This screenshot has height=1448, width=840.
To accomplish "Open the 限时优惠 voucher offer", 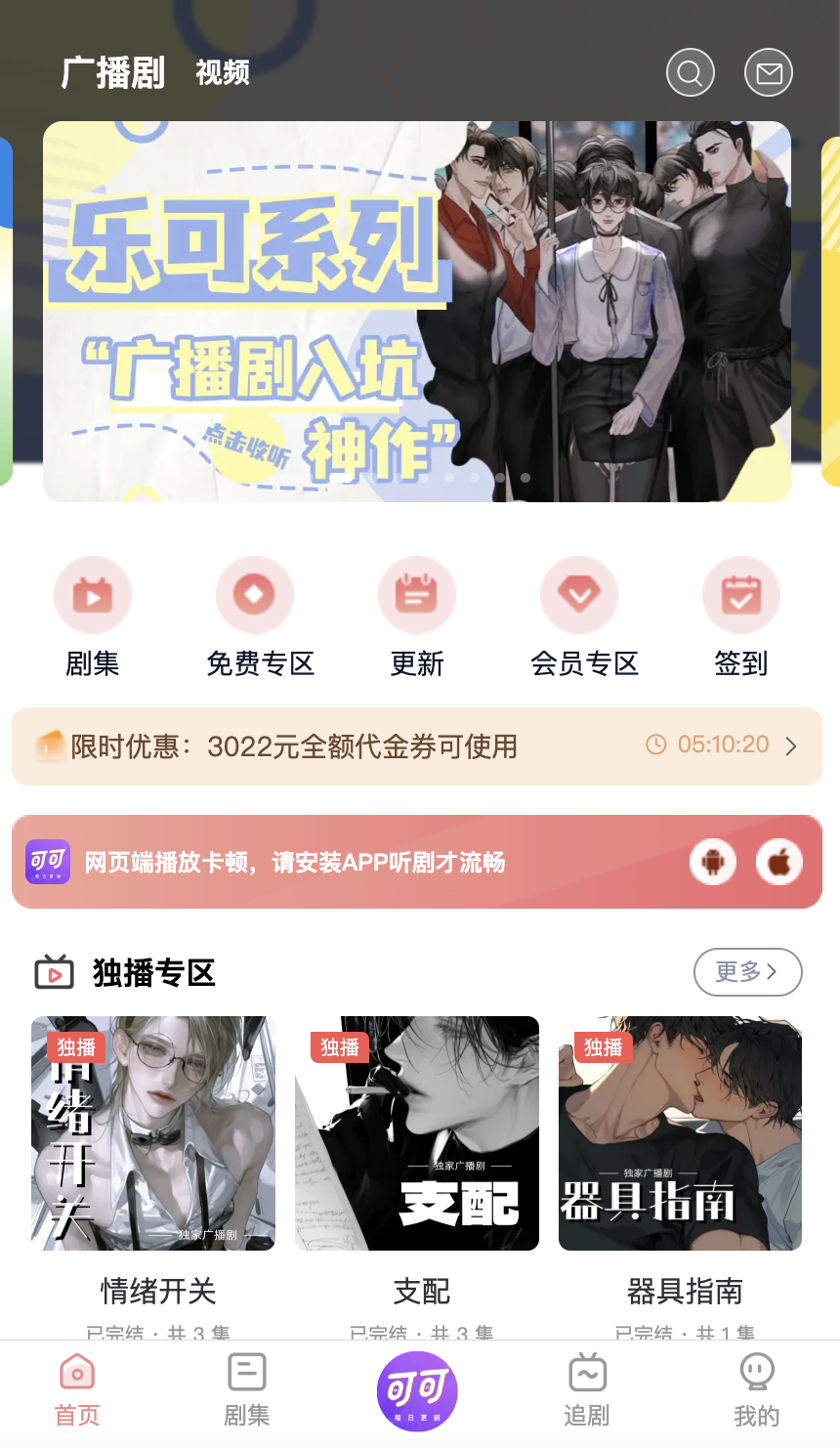I will [x=417, y=746].
